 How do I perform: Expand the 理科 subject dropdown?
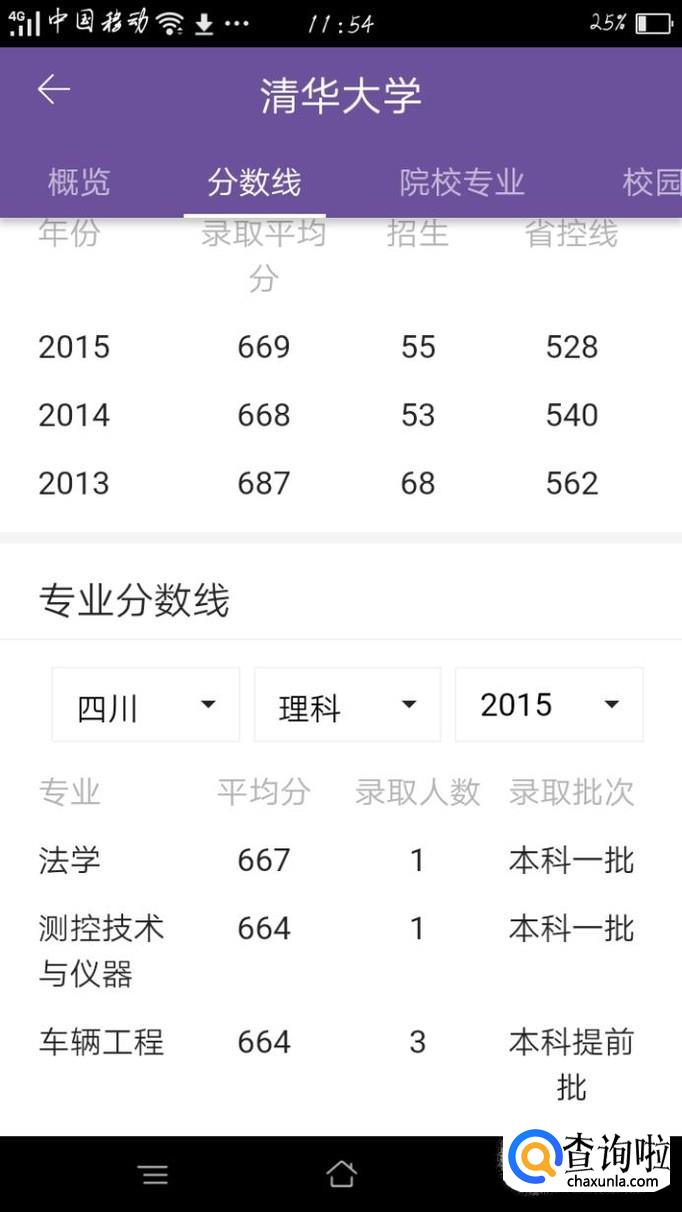347,705
